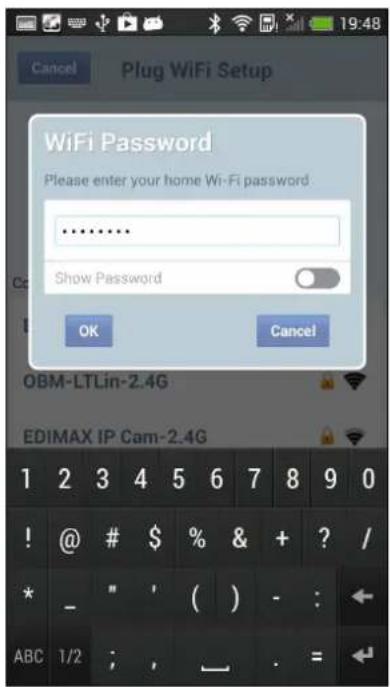Tap the keyboard enter key
This screenshot has height=687, width=390.
pyautogui.click(x=362, y=655)
